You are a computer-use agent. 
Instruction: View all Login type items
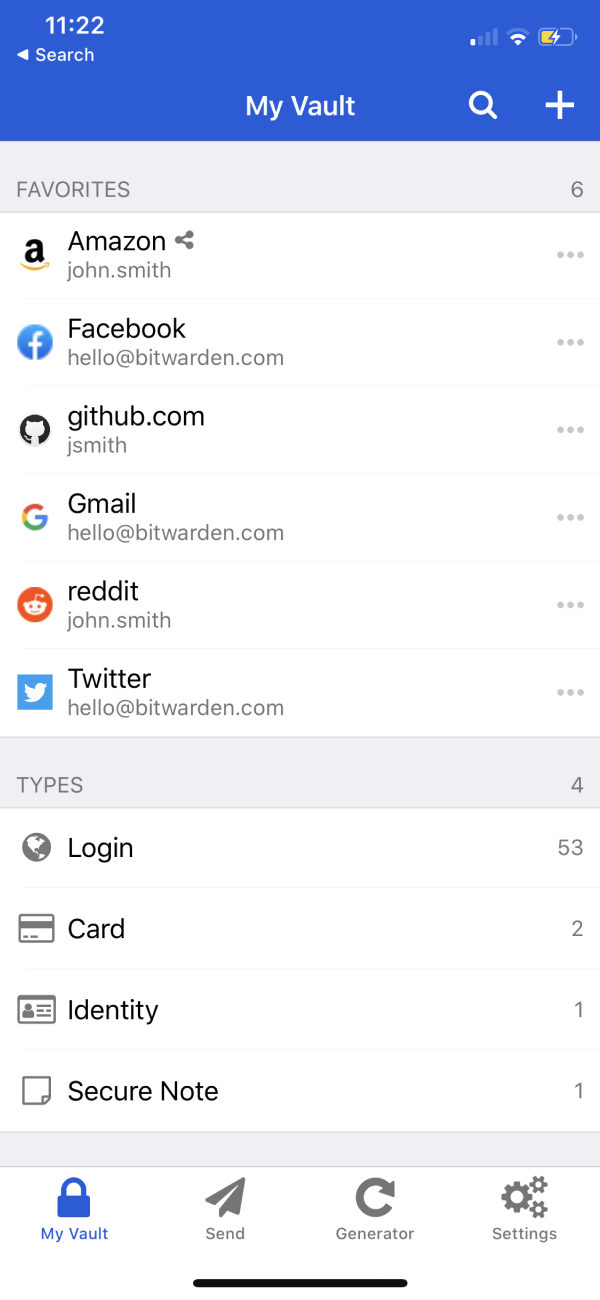click(300, 848)
